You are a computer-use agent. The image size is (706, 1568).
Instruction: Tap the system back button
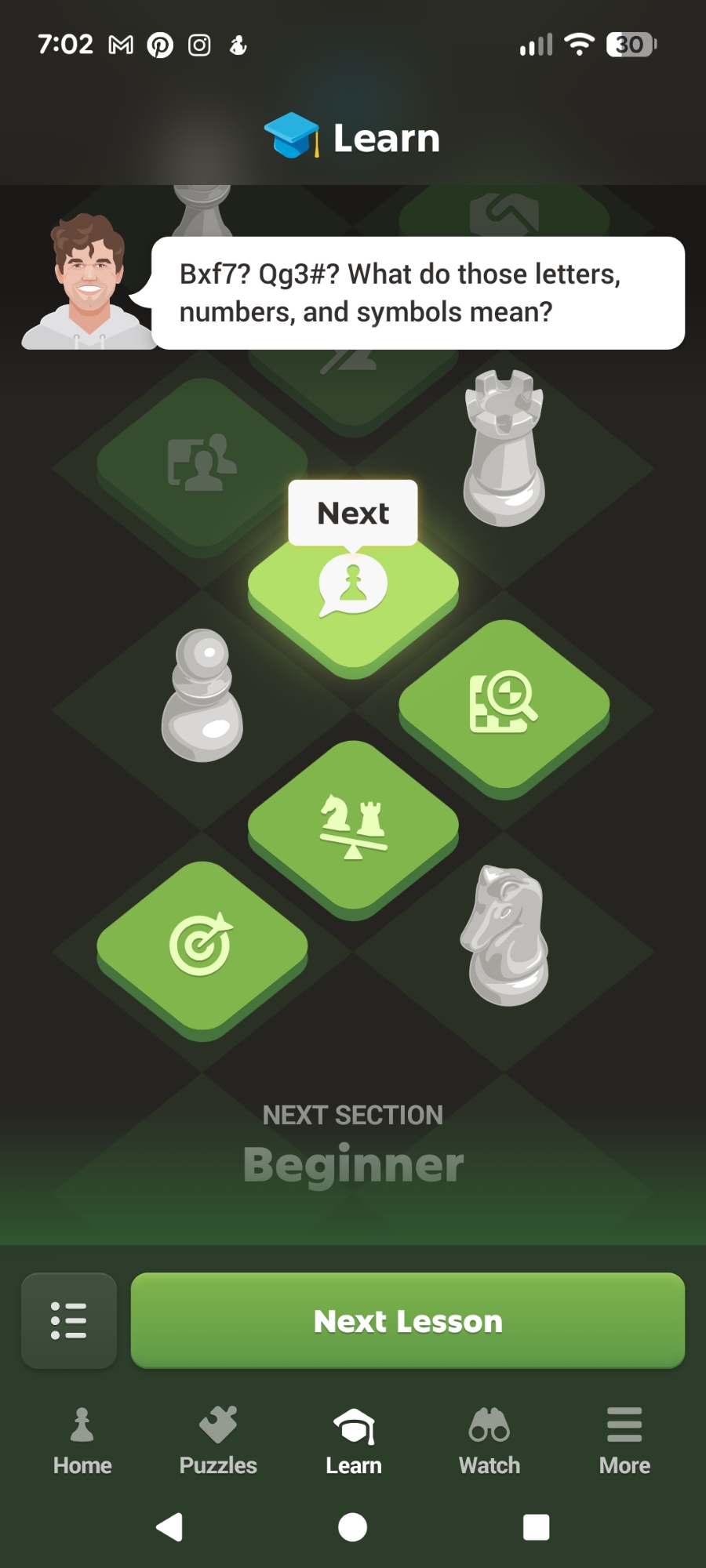[169, 1526]
